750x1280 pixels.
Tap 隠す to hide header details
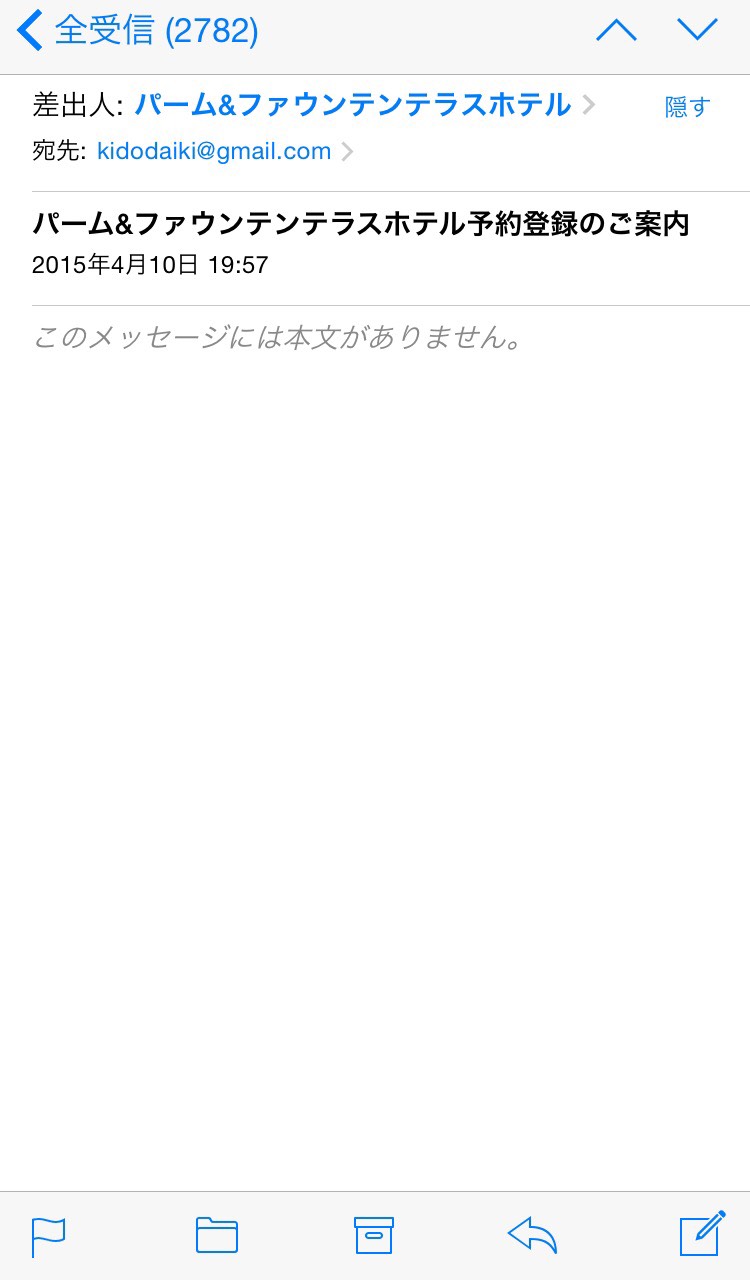688,107
